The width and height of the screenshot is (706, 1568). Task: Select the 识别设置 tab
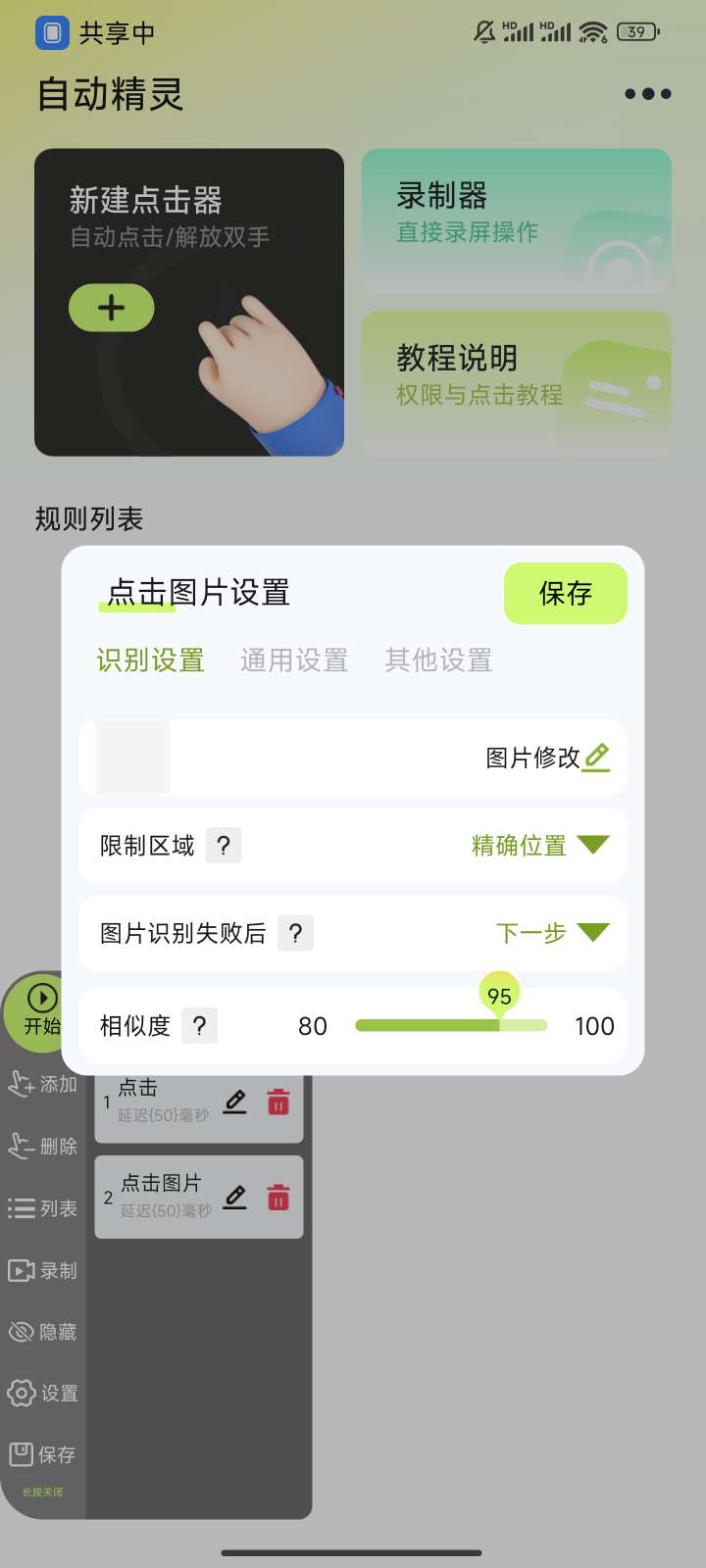coord(150,661)
